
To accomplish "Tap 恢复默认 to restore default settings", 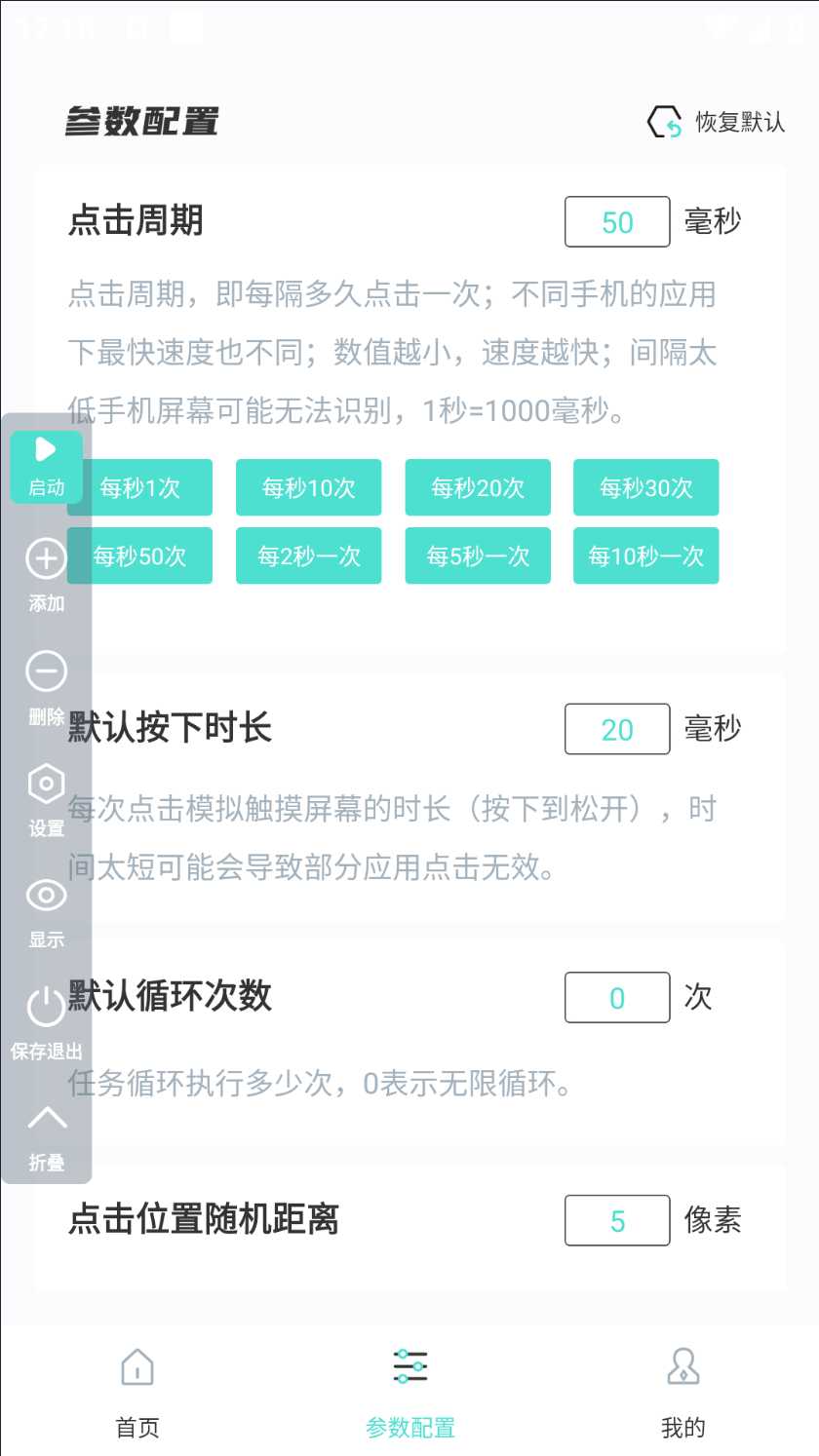I will [717, 122].
